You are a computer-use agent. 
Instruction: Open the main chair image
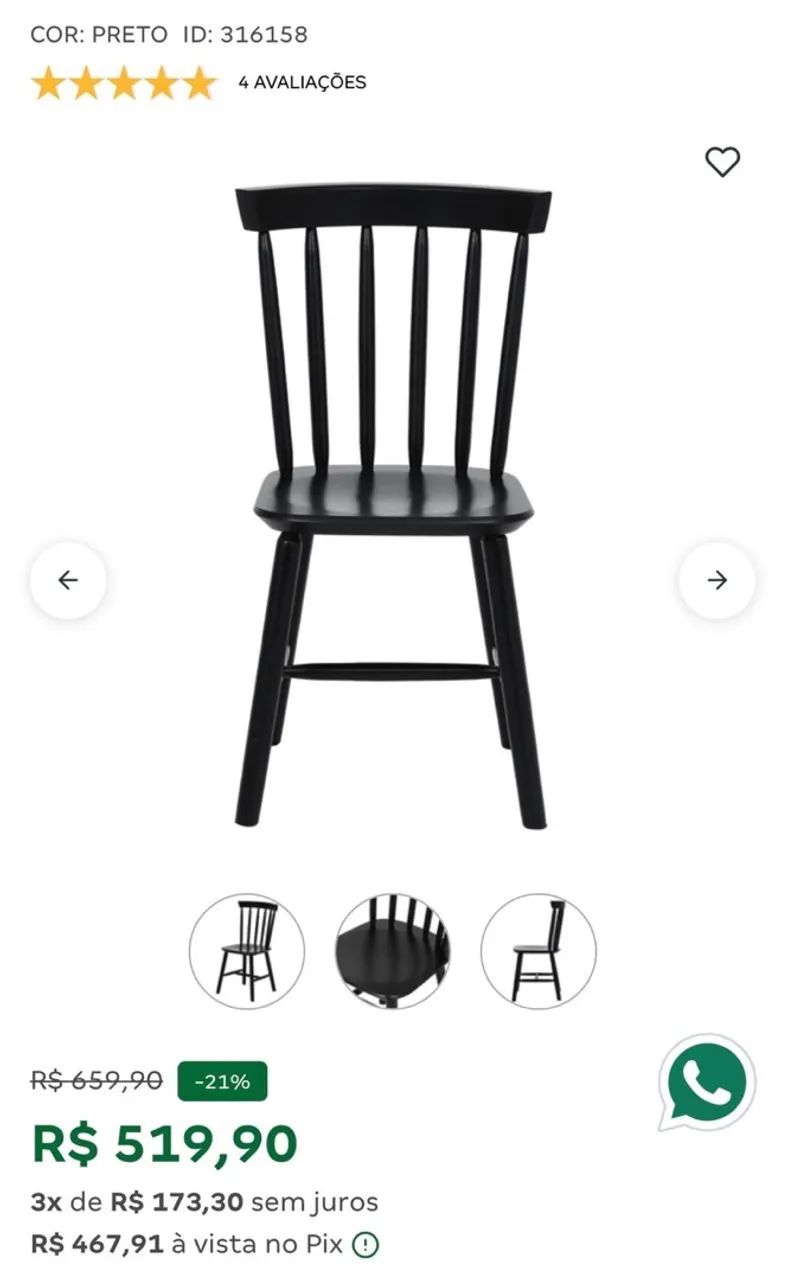[392, 505]
